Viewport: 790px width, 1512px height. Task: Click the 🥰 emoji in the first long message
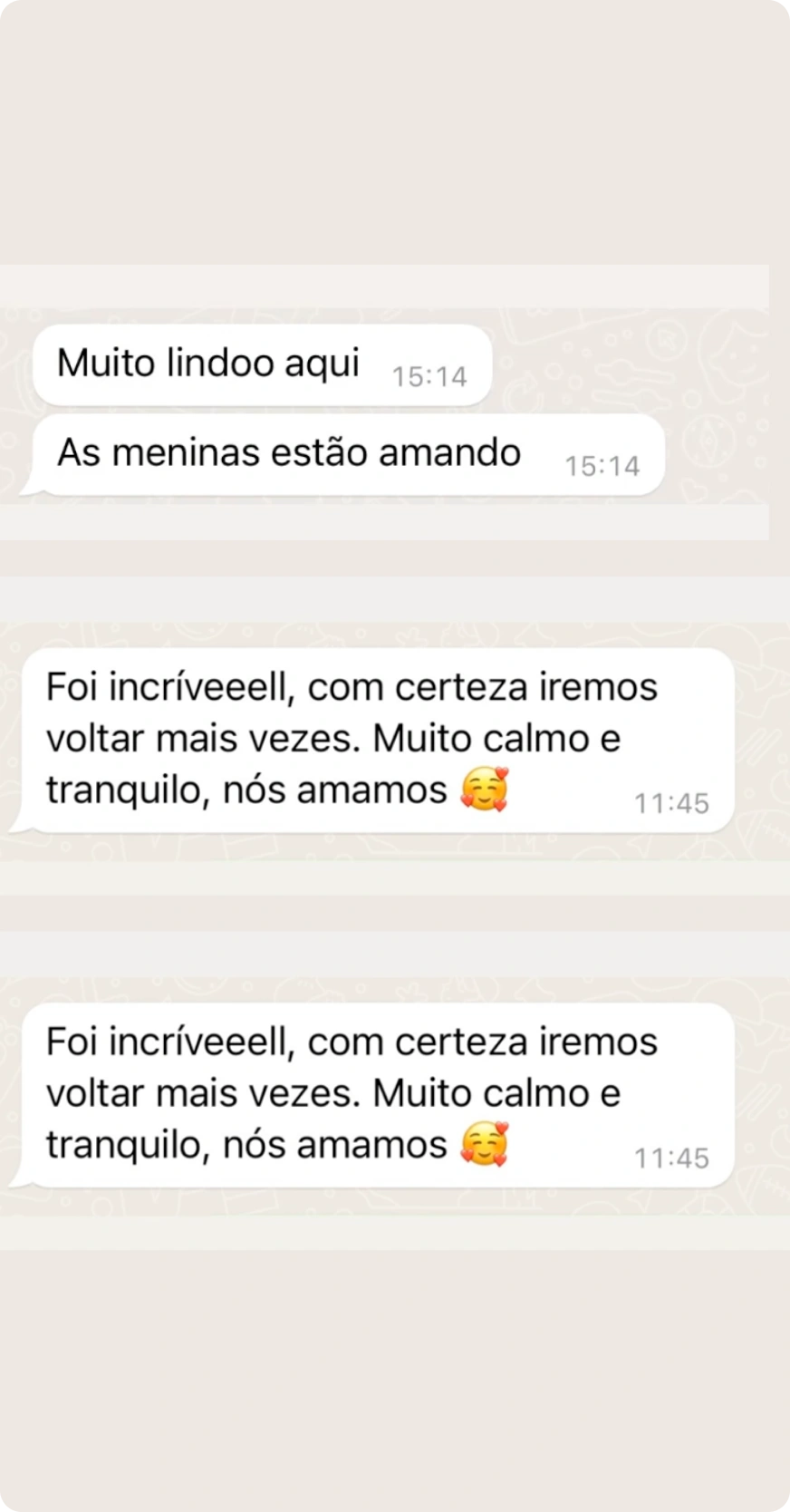coord(486,789)
